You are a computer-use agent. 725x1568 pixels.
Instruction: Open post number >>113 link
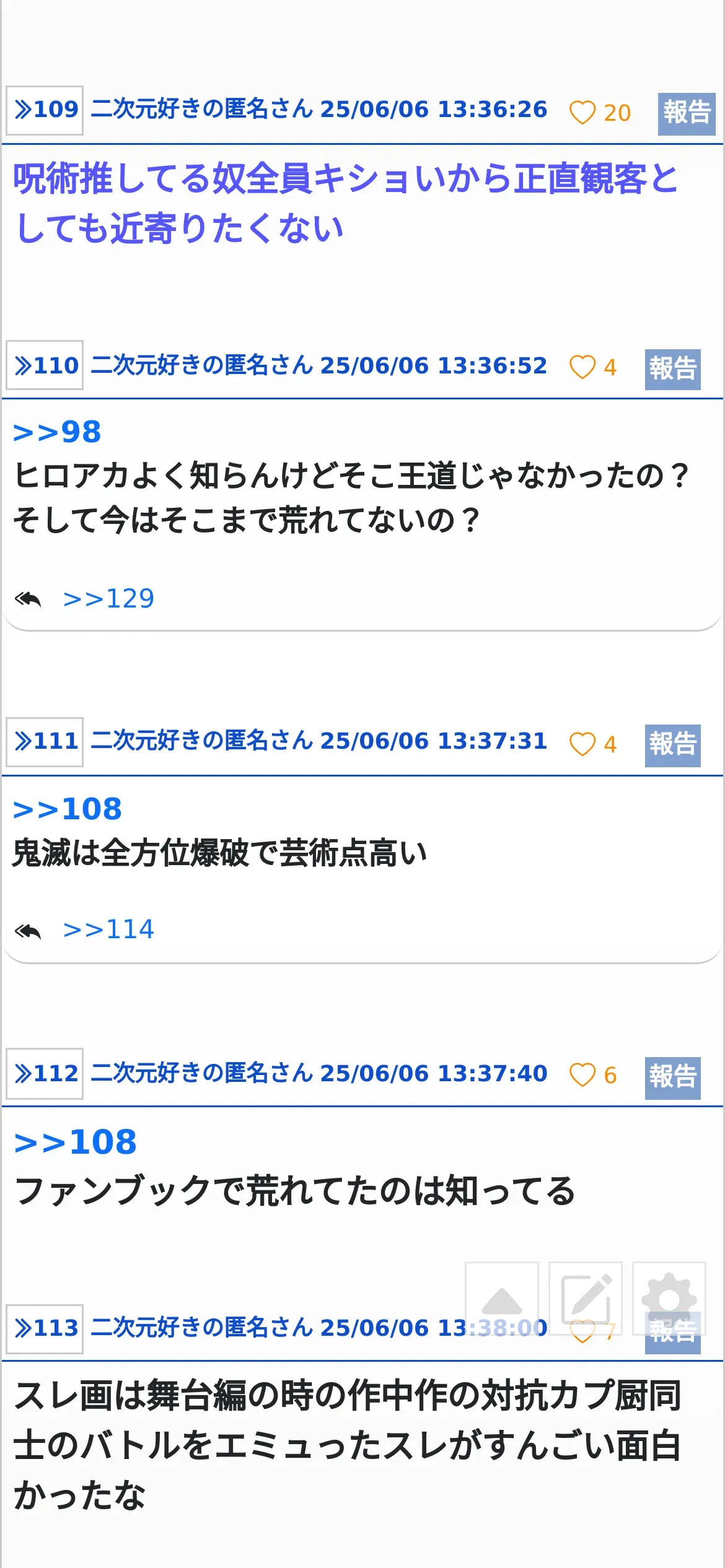tap(45, 1329)
